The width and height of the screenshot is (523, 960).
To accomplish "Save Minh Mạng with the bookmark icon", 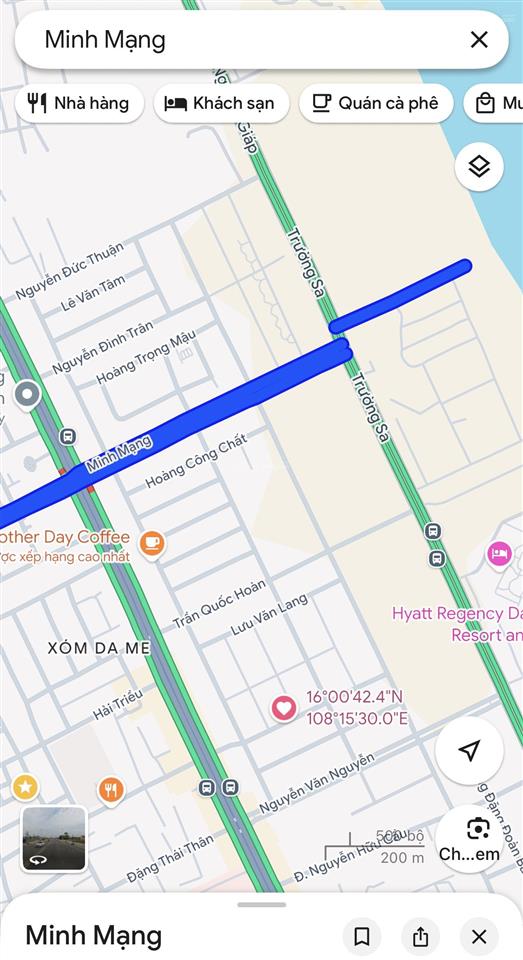I will [361, 936].
